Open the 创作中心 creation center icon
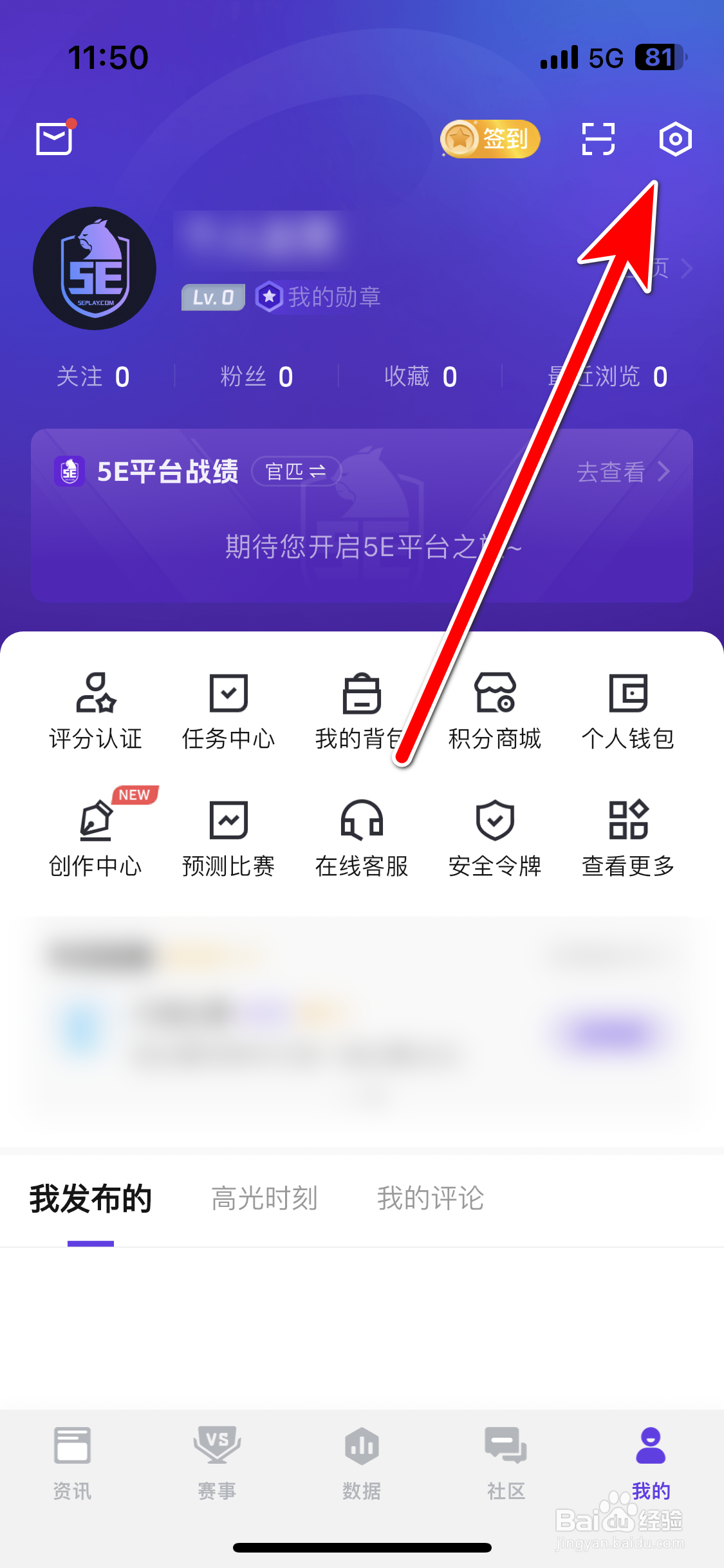The image size is (724, 1568). click(95, 835)
